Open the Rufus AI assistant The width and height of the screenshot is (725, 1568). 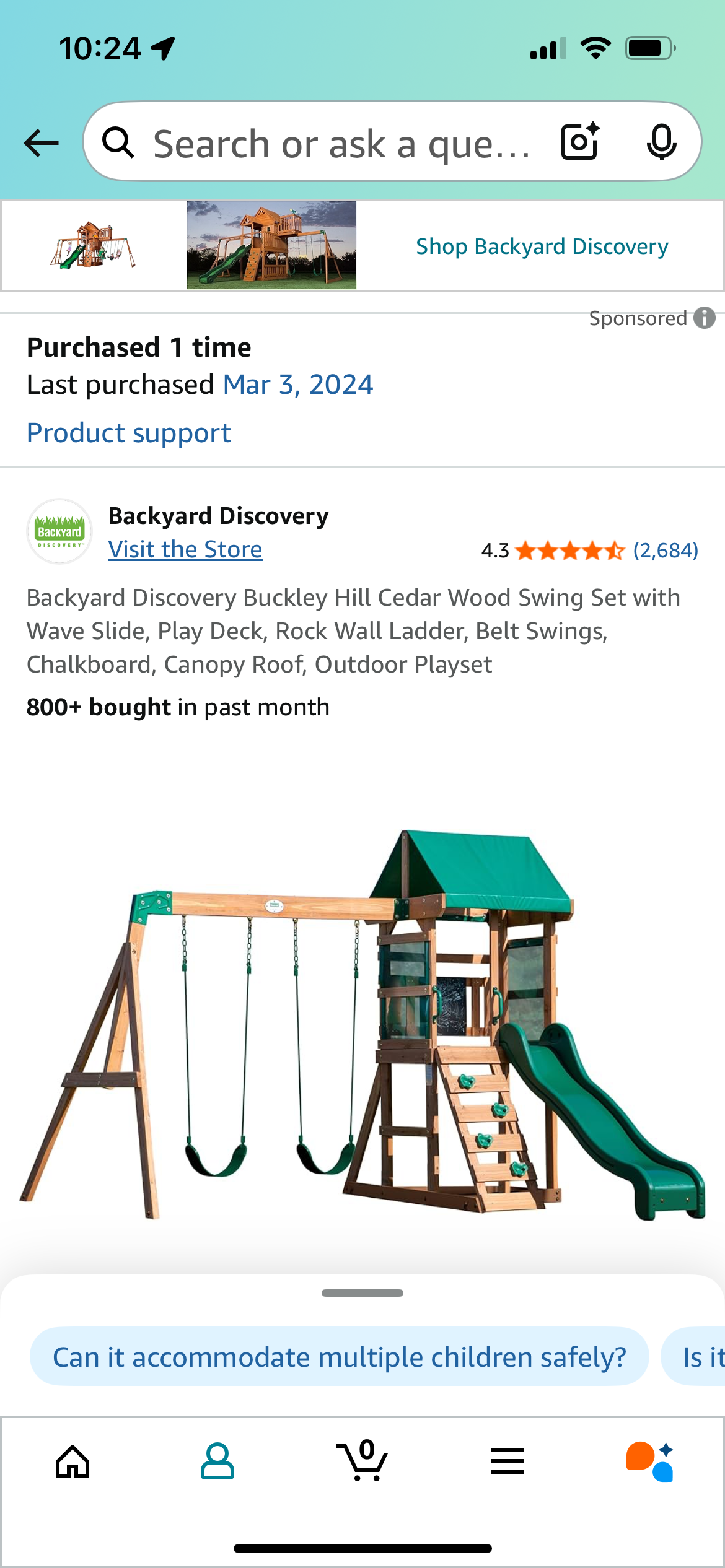pos(651,1461)
